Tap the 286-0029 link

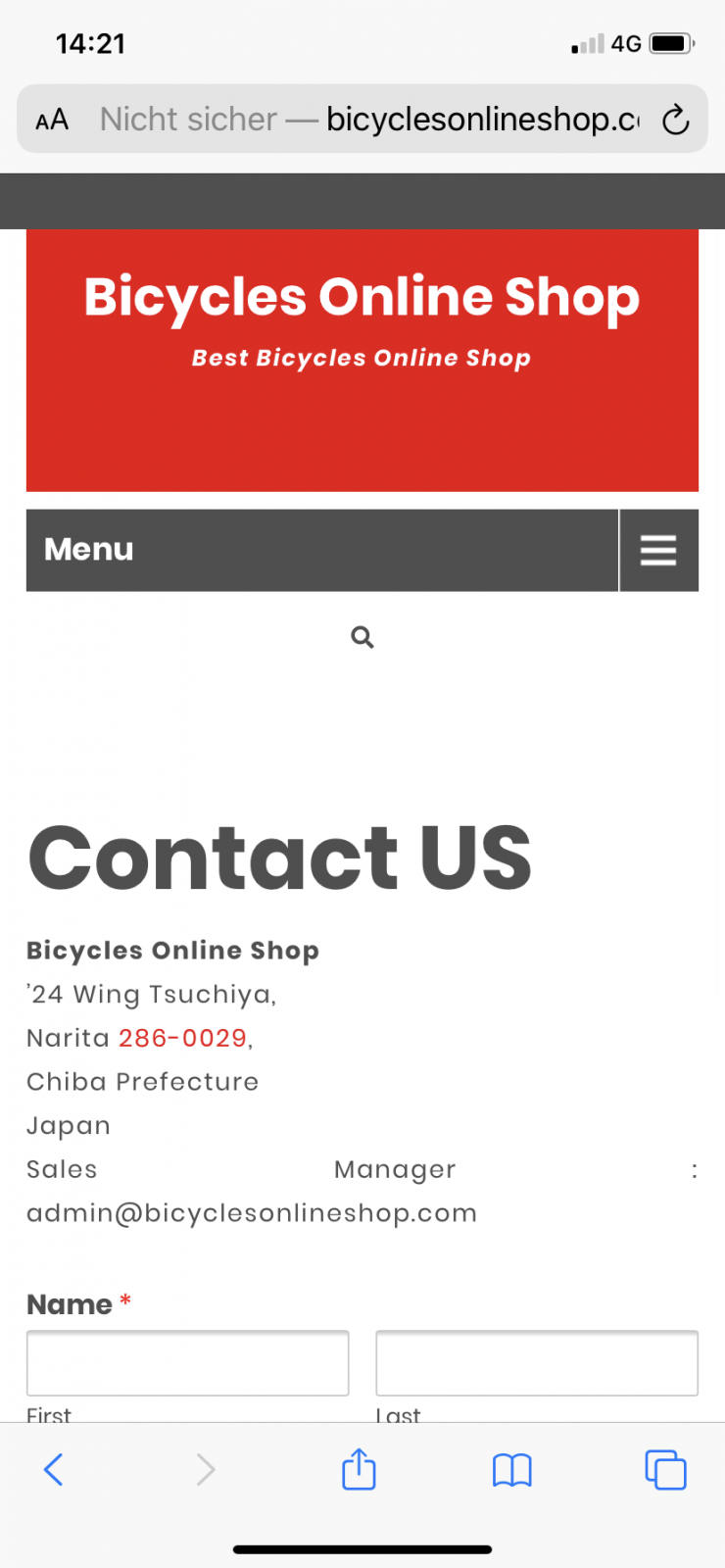pos(182,1038)
